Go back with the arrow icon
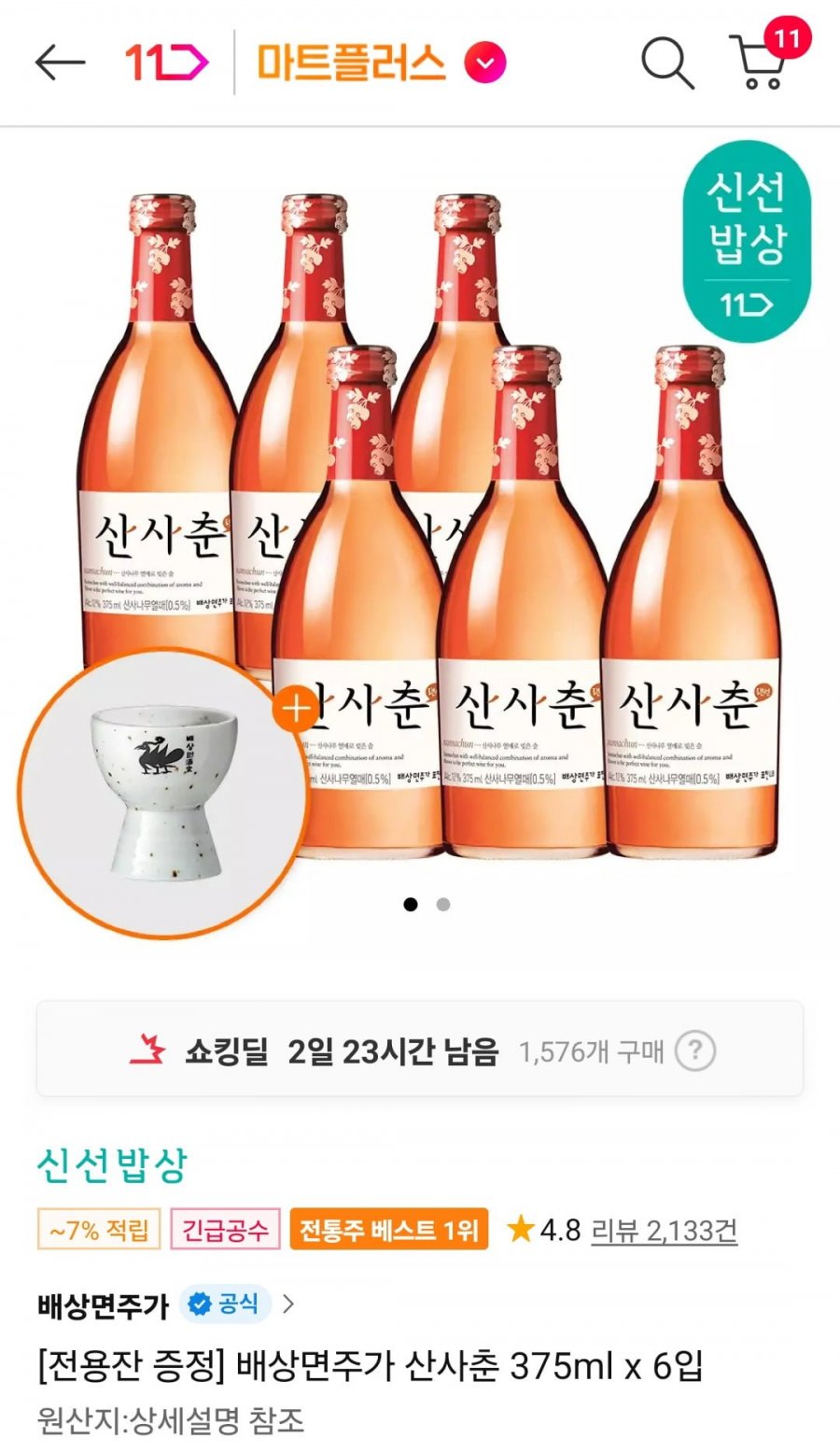 coord(60,63)
